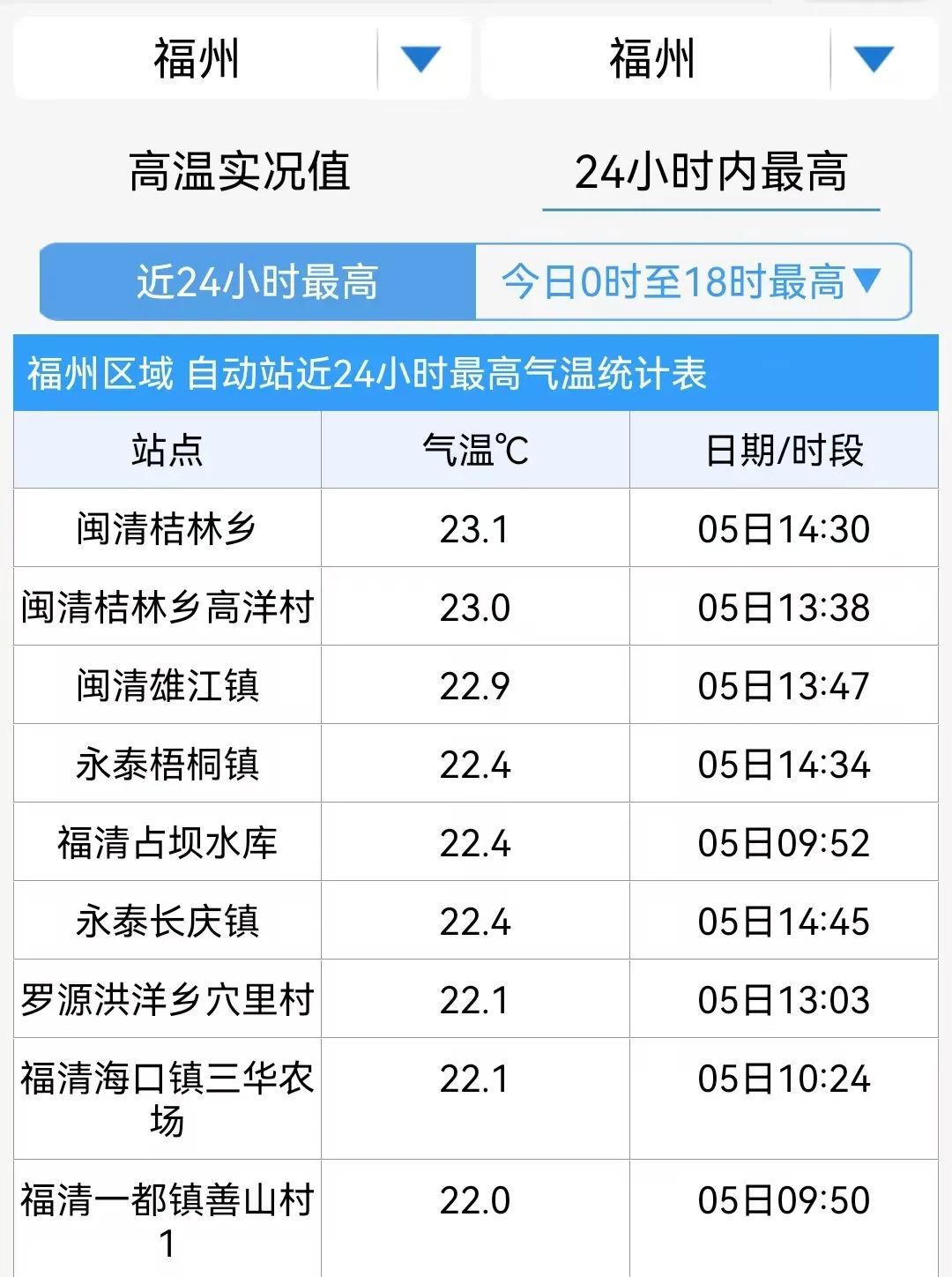Open 福清海口镇三华农场 station record
Image resolution: width=952 pixels, height=1277 pixels.
[167, 1096]
